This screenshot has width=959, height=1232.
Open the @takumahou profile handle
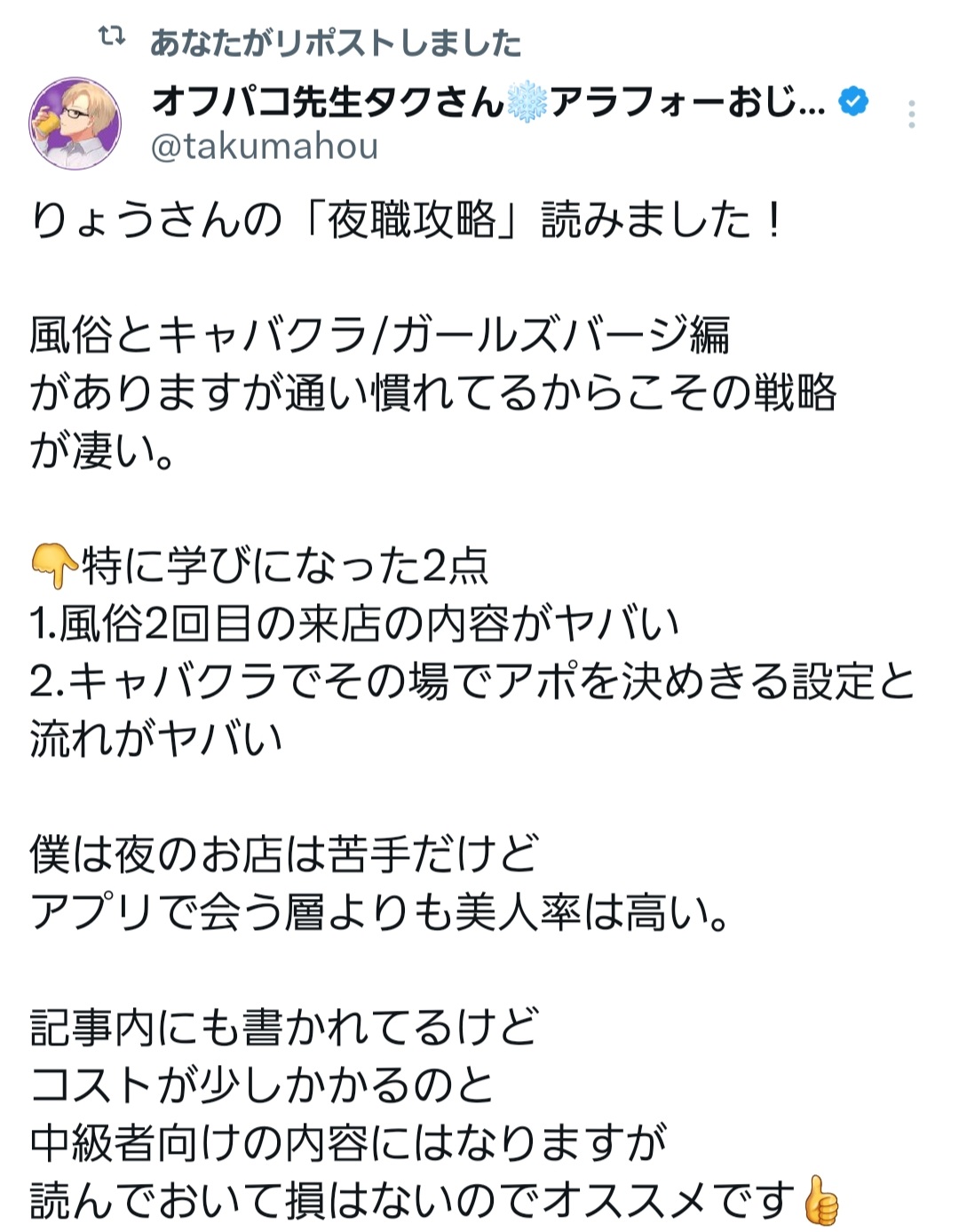click(x=264, y=147)
